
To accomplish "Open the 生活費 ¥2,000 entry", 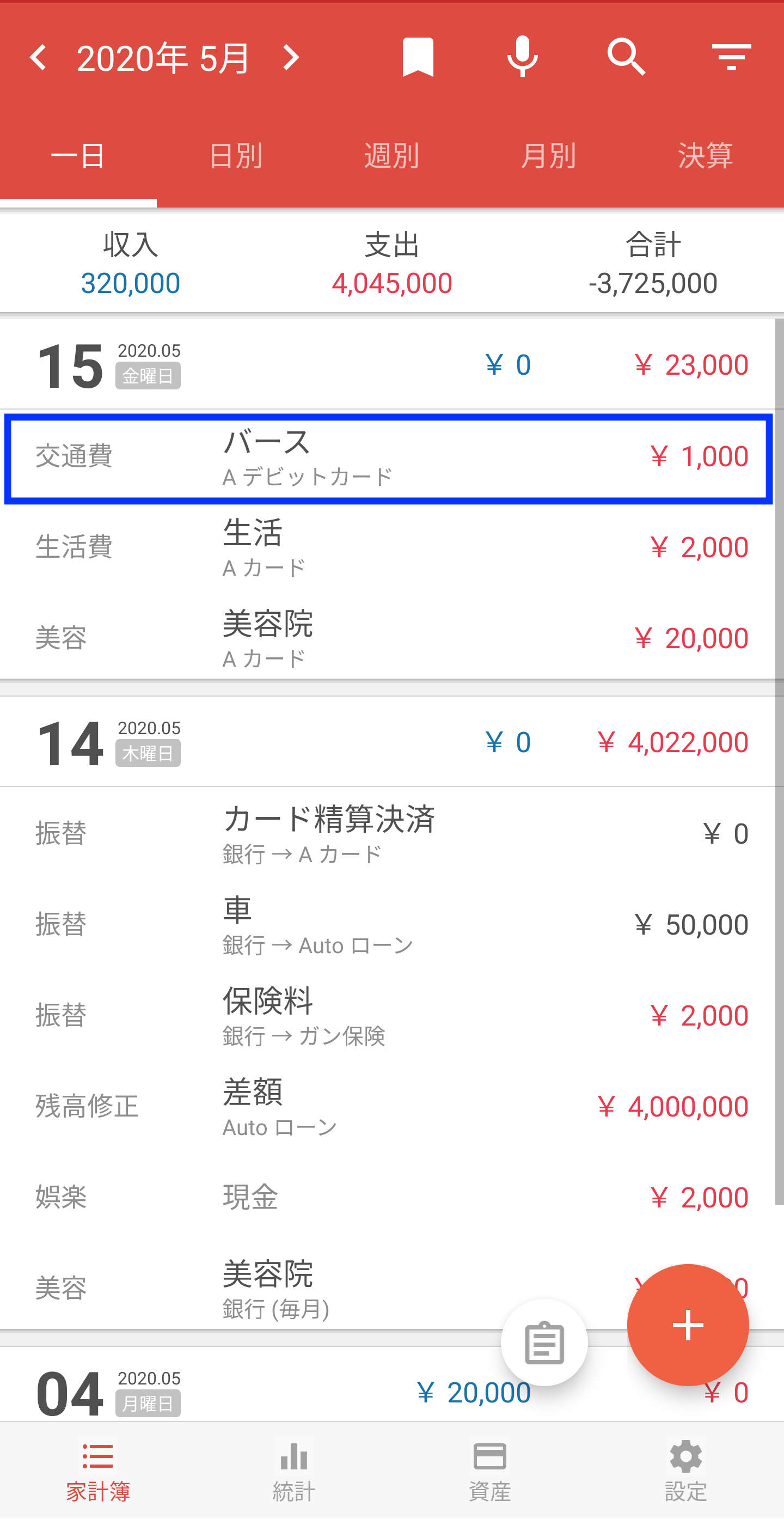I will (x=389, y=547).
